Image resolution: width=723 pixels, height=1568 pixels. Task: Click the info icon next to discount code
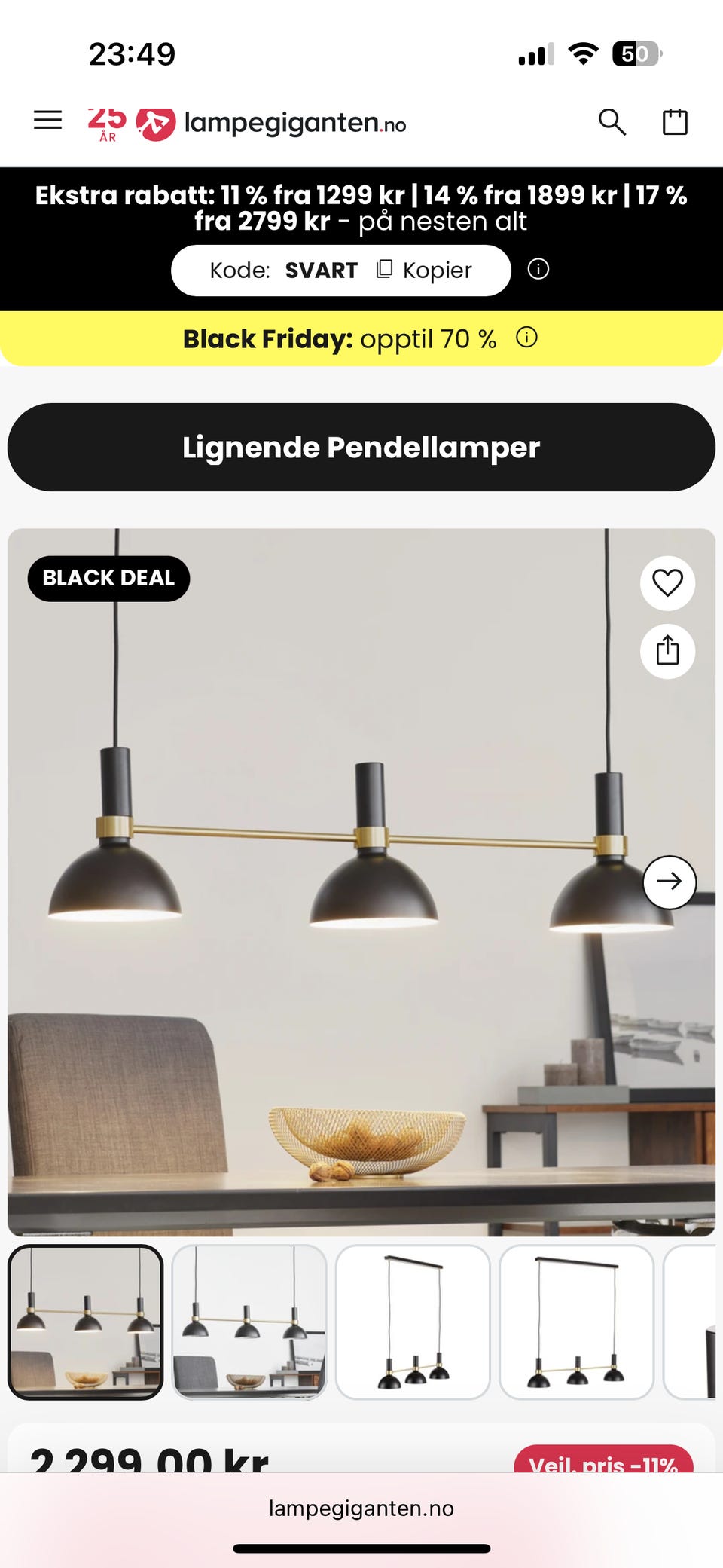click(539, 270)
